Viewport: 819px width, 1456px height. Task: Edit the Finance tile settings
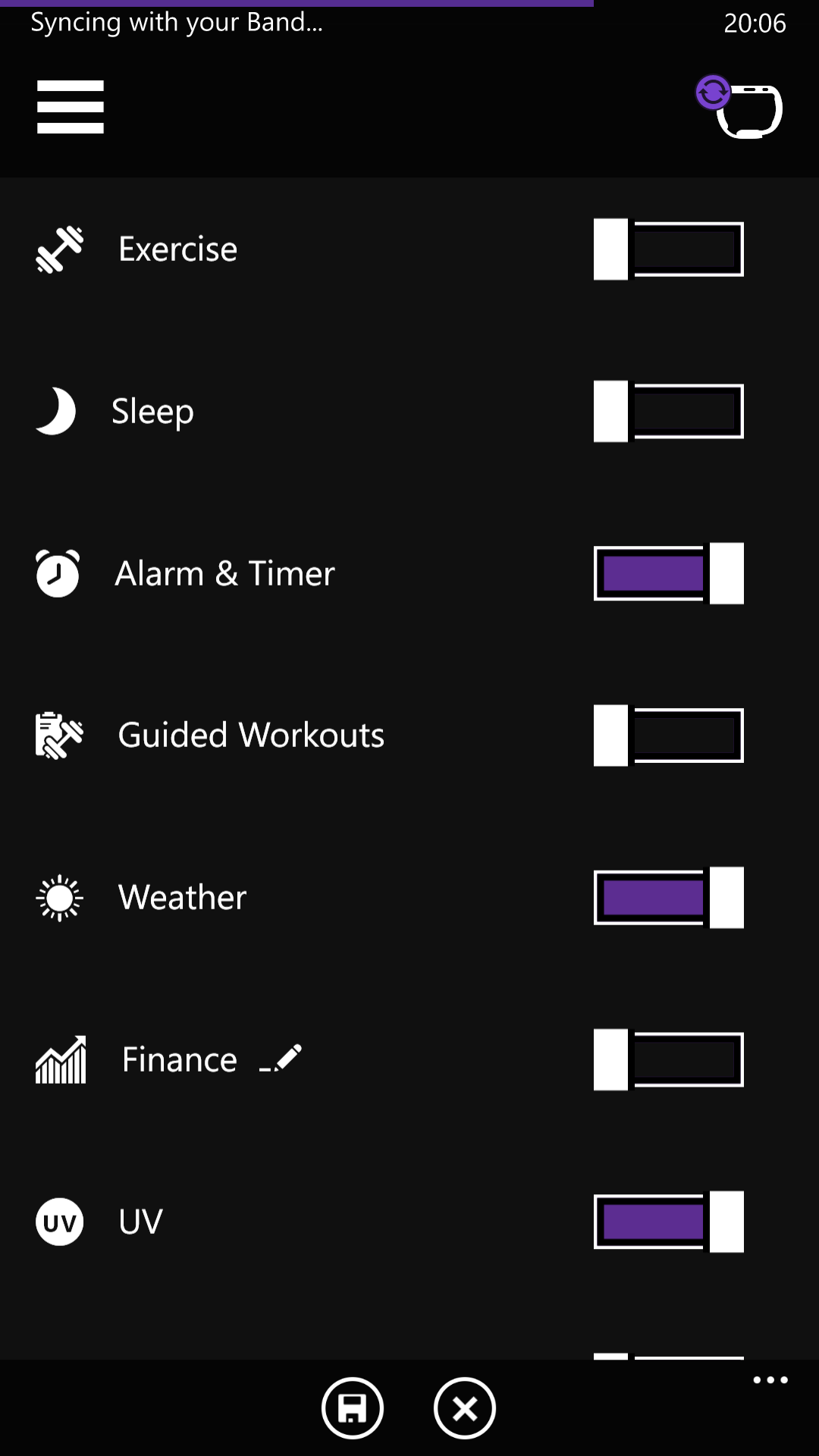pyautogui.click(x=281, y=1059)
